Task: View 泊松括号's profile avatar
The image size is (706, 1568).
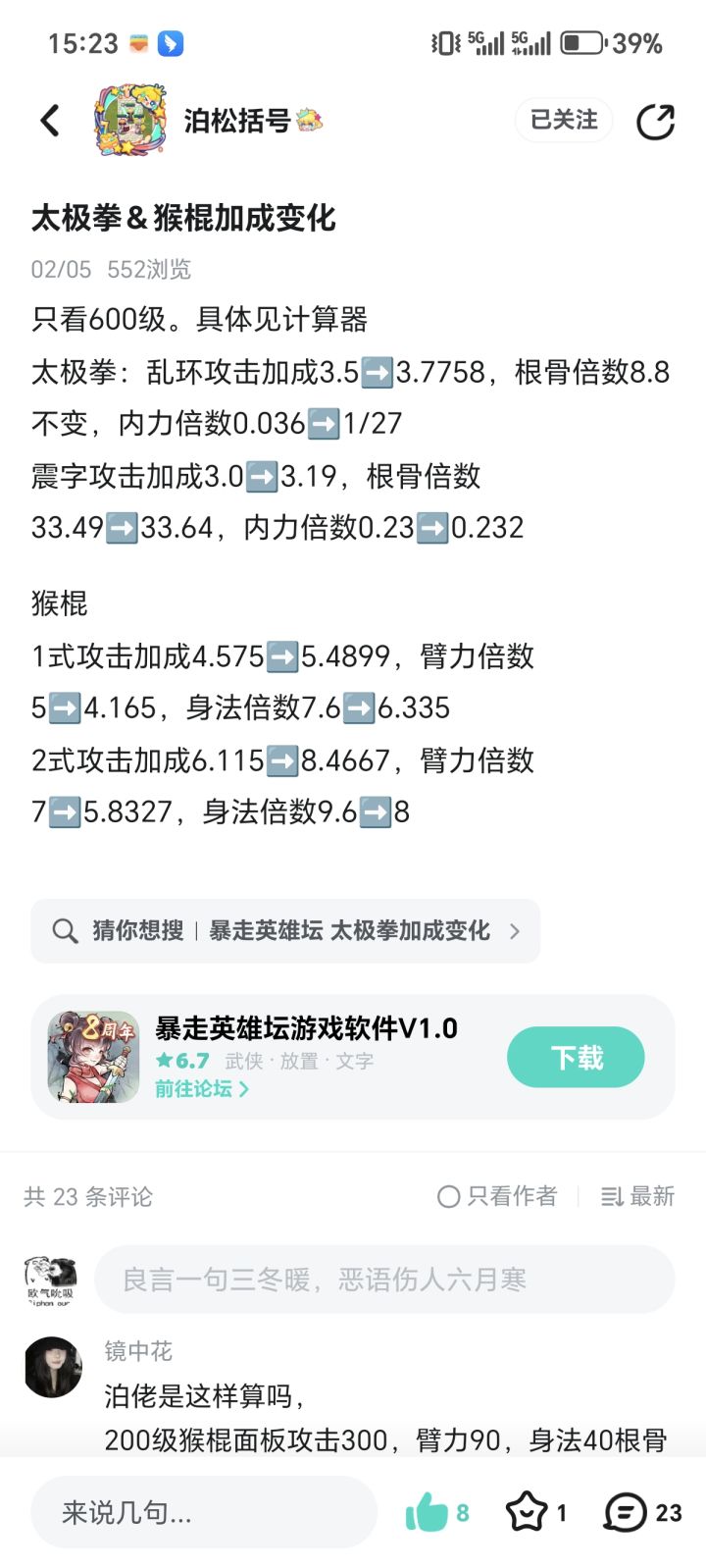Action: (132, 120)
